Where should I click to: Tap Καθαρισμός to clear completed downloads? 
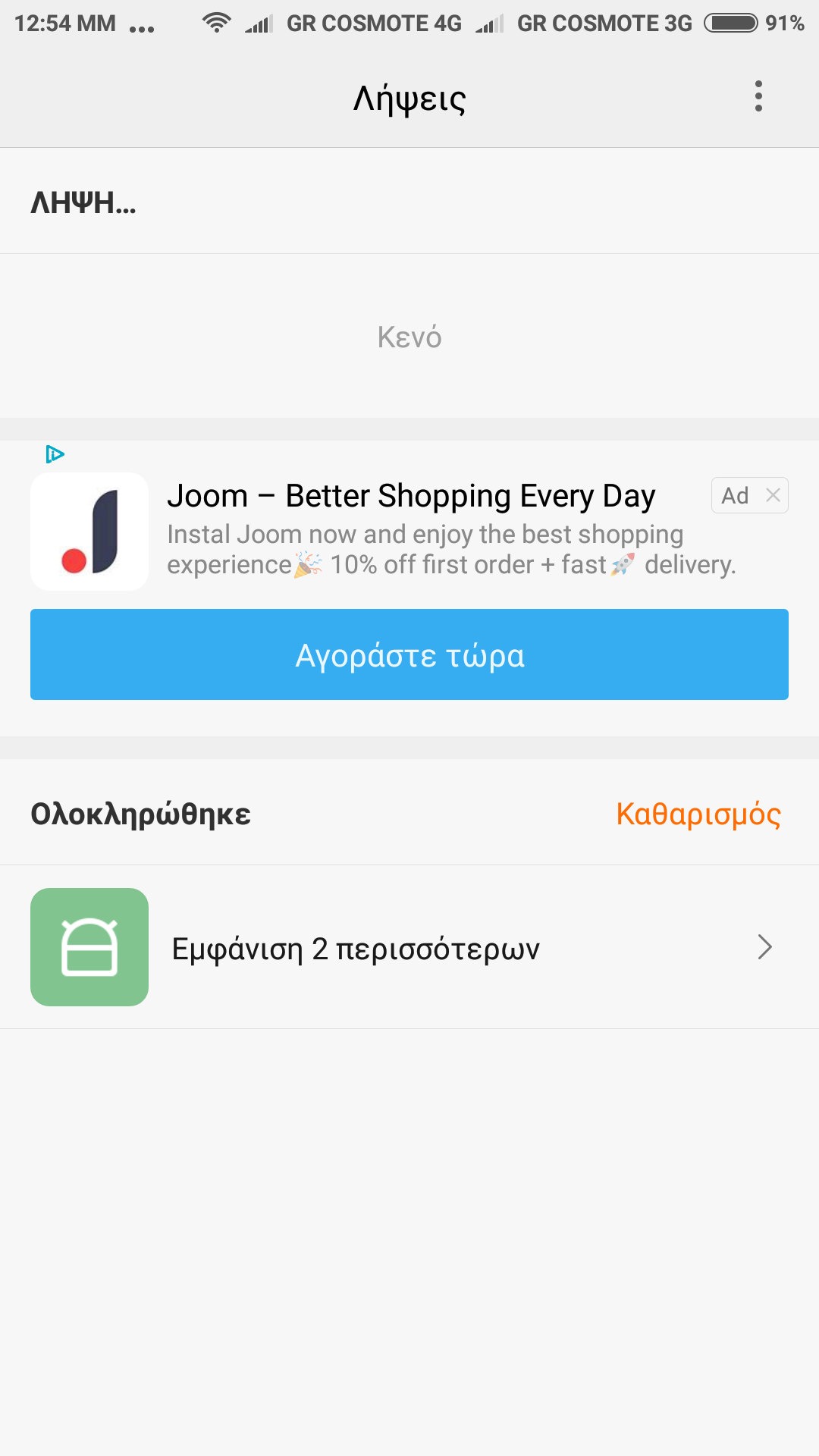698,814
